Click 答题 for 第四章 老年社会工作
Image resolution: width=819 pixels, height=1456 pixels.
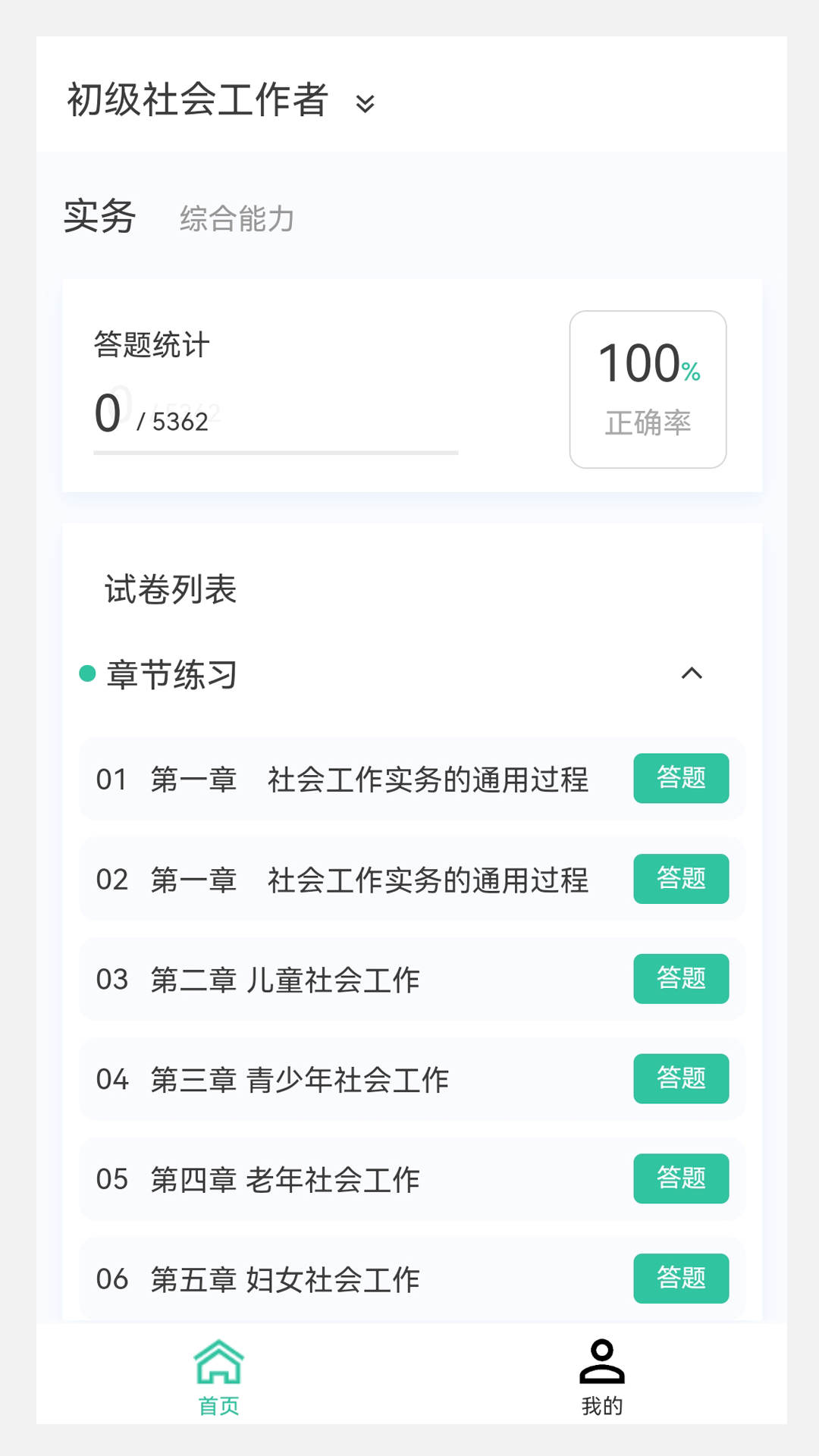point(680,1179)
